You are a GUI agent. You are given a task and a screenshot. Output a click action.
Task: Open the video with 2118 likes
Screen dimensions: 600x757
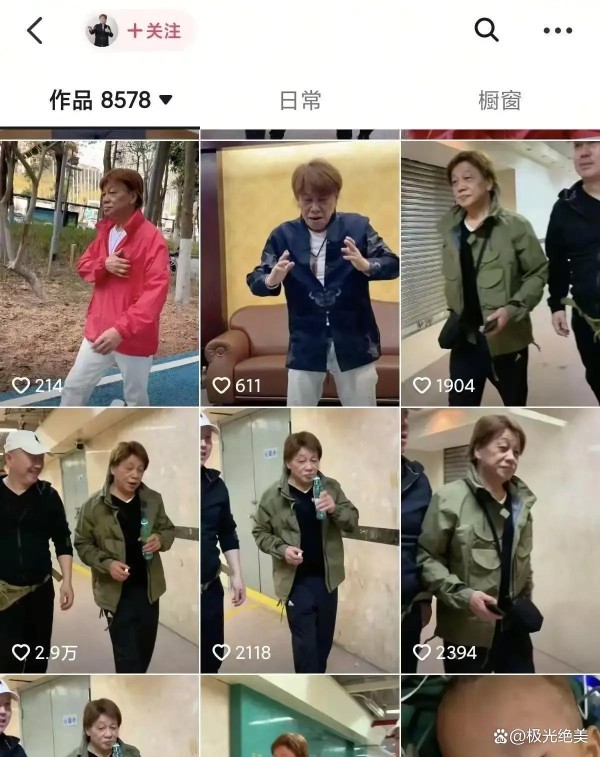[300, 540]
